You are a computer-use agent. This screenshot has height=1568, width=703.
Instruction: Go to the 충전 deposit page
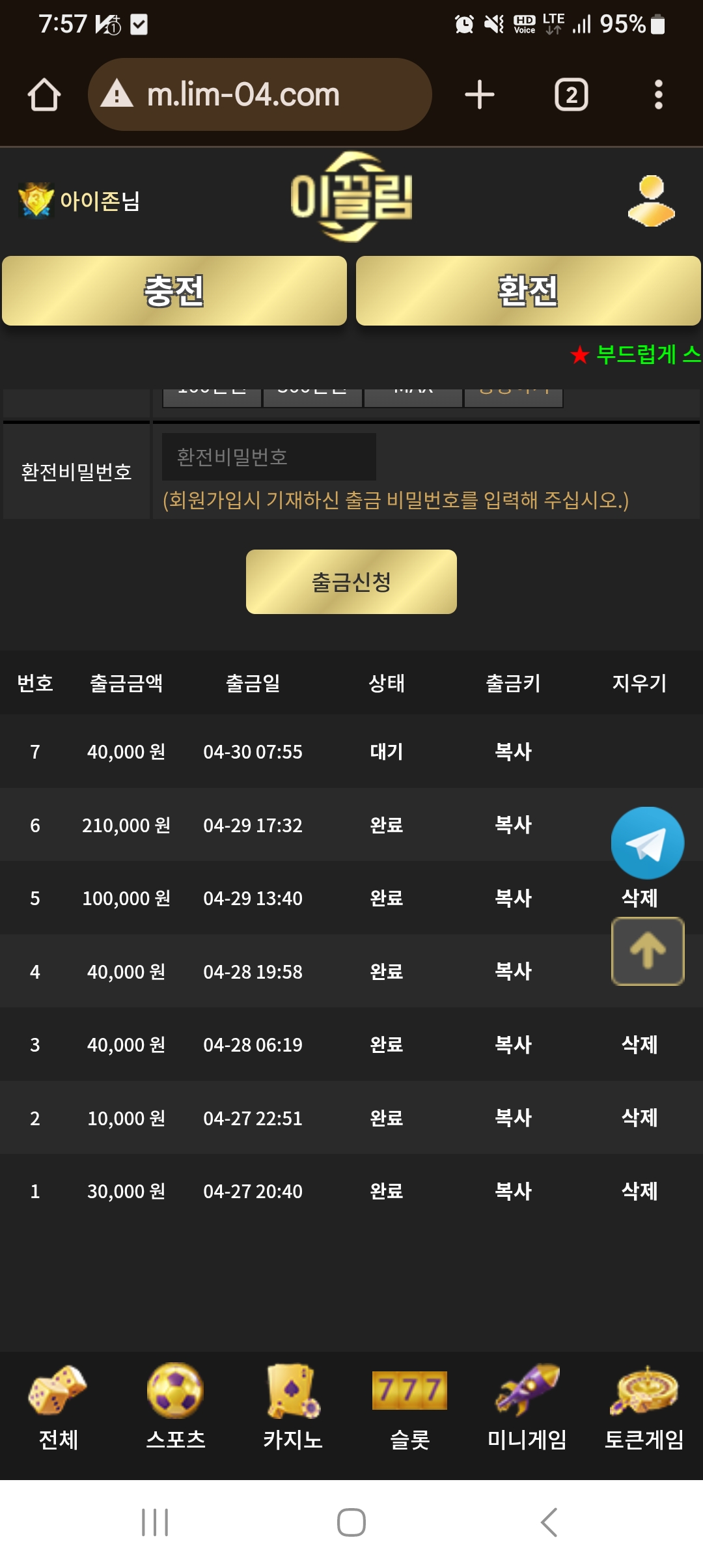tap(174, 290)
